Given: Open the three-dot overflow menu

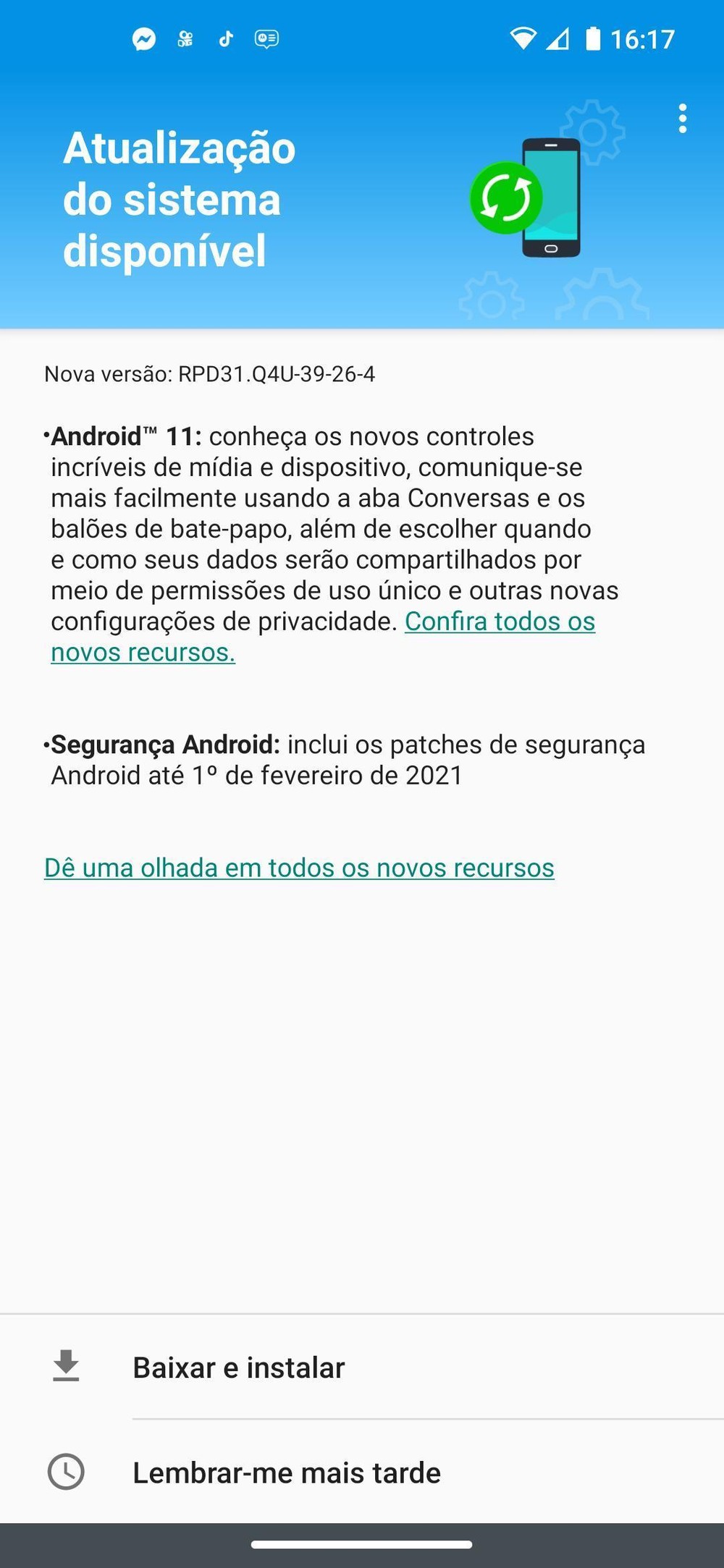Looking at the screenshot, I should point(682,119).
